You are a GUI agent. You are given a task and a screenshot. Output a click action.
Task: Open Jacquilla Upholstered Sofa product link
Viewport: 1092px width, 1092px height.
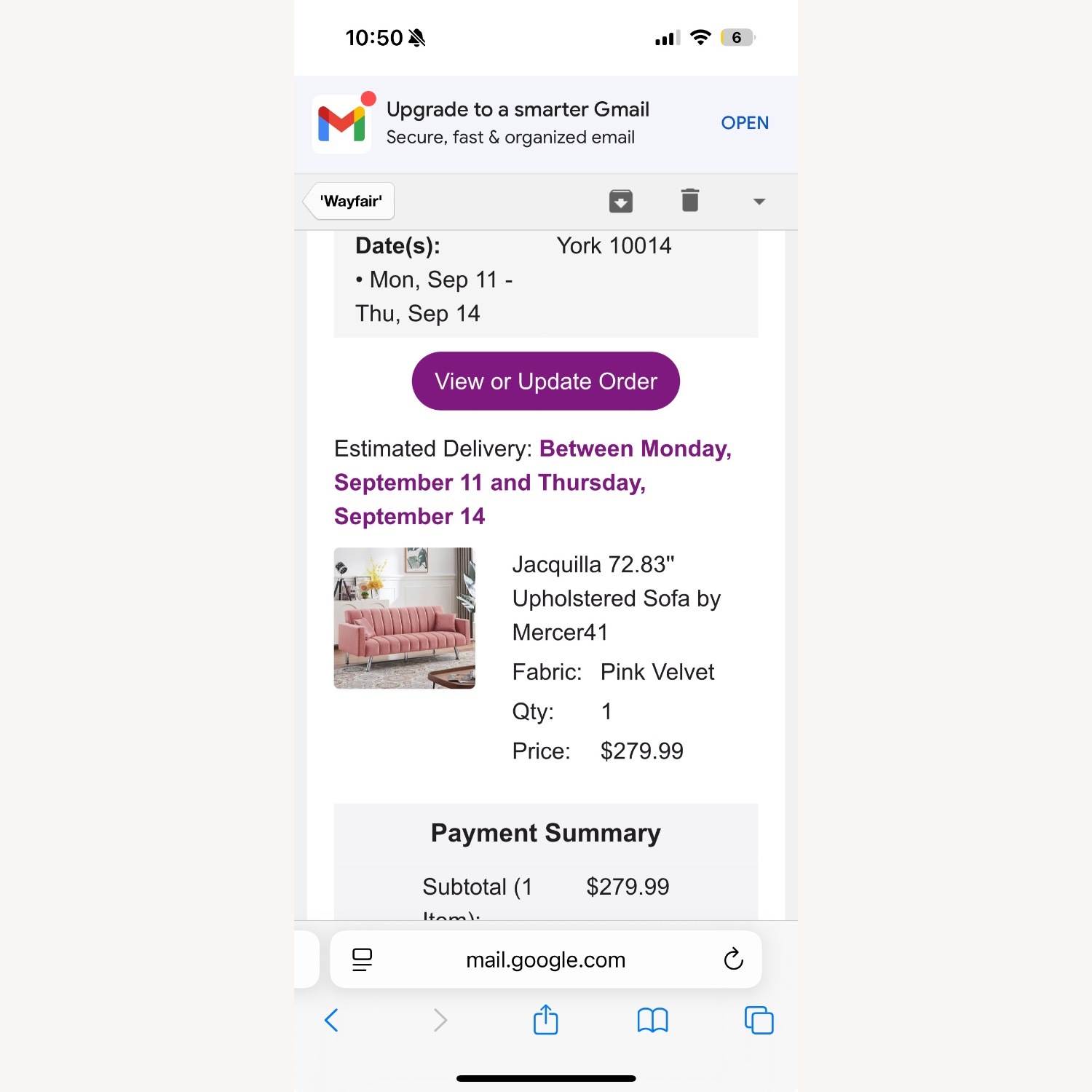(x=615, y=598)
